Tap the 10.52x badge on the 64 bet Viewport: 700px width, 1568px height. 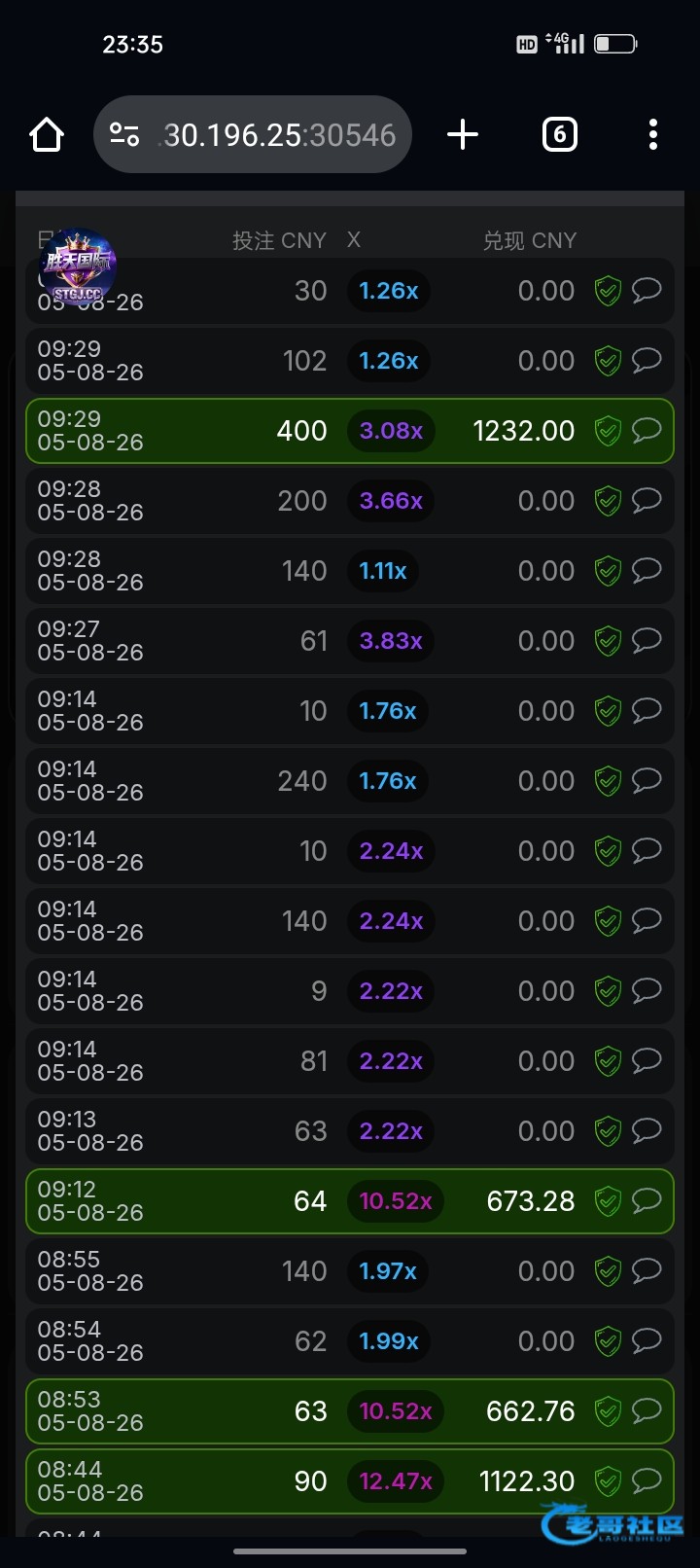click(x=396, y=1201)
